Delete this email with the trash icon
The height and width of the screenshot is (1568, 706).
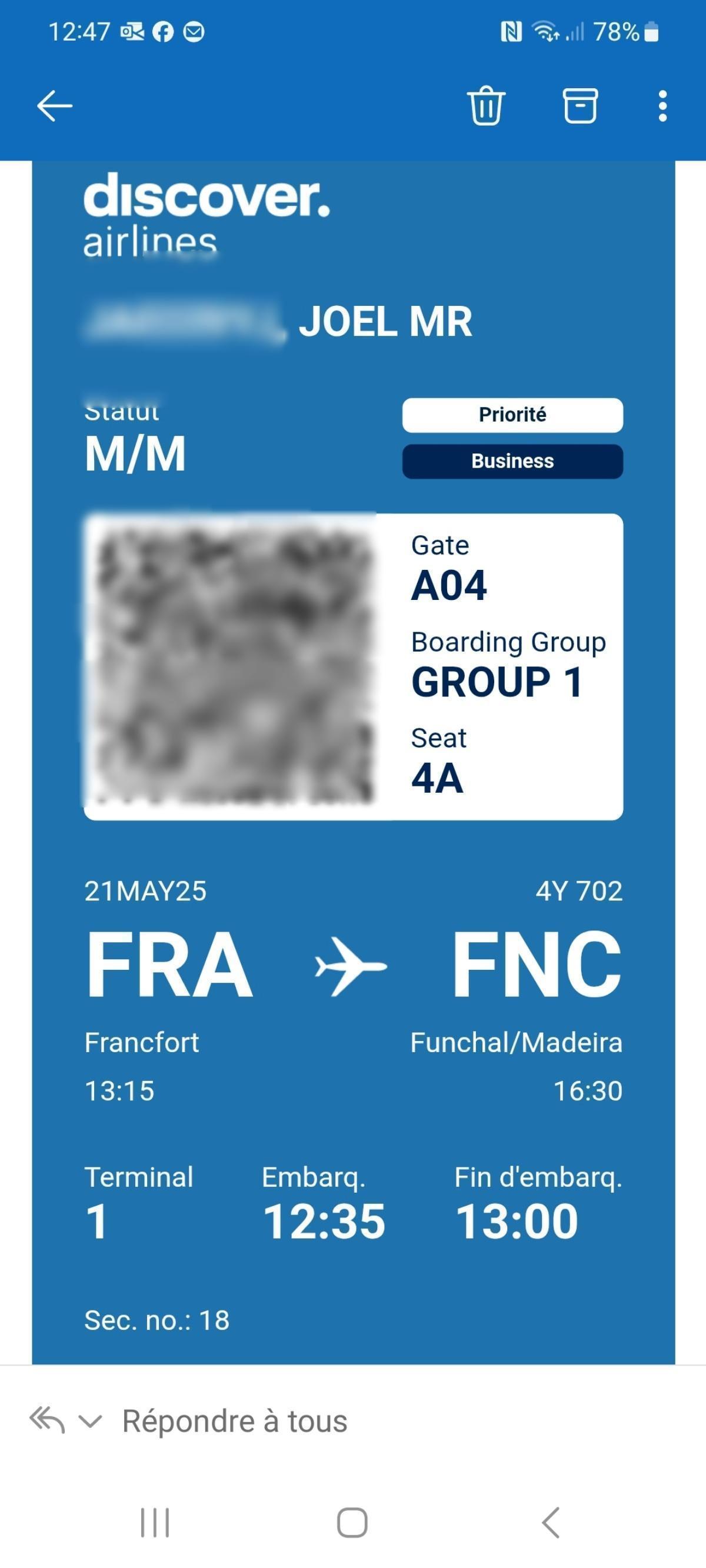[485, 106]
